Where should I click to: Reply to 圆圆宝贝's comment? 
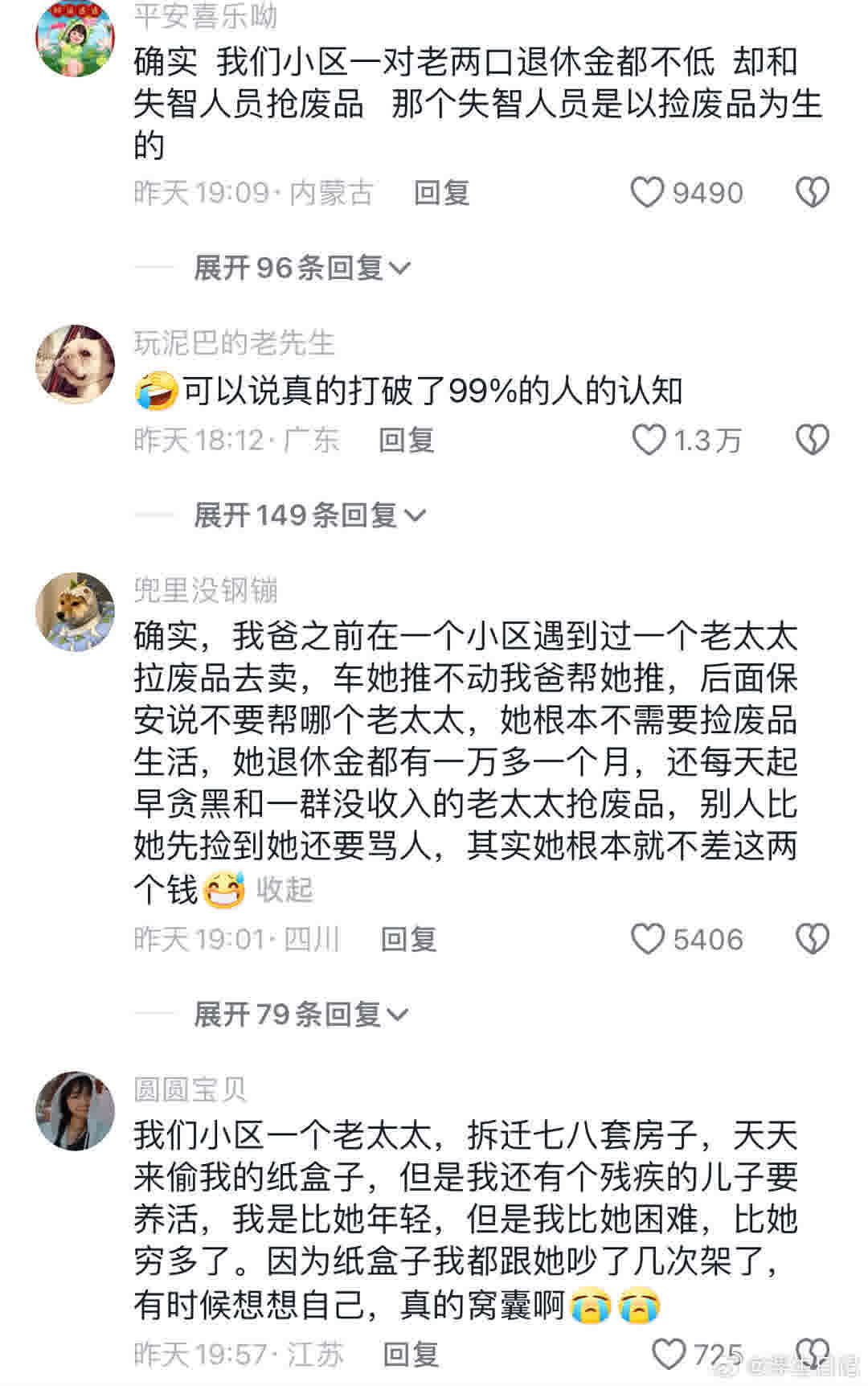411,1355
